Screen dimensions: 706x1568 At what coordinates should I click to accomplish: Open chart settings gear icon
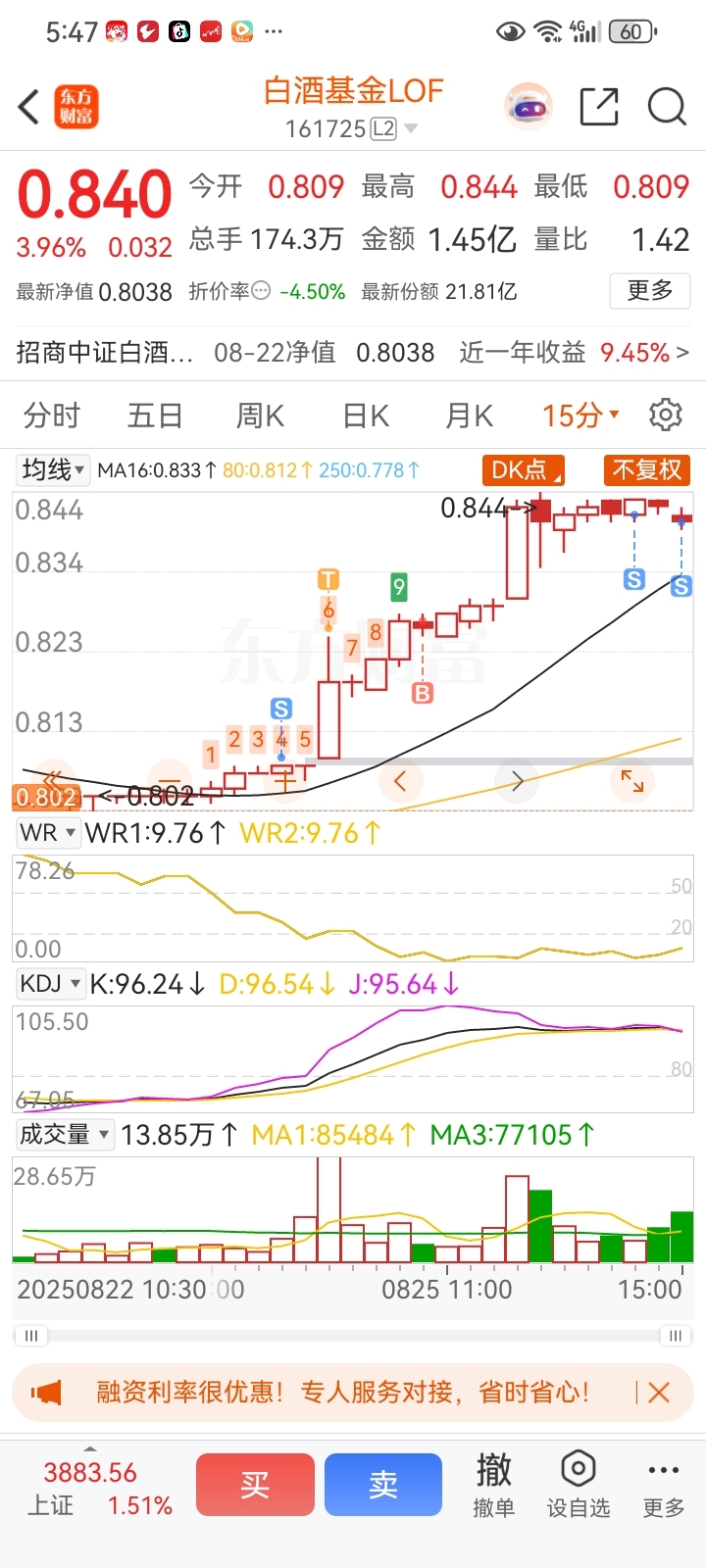point(666,416)
